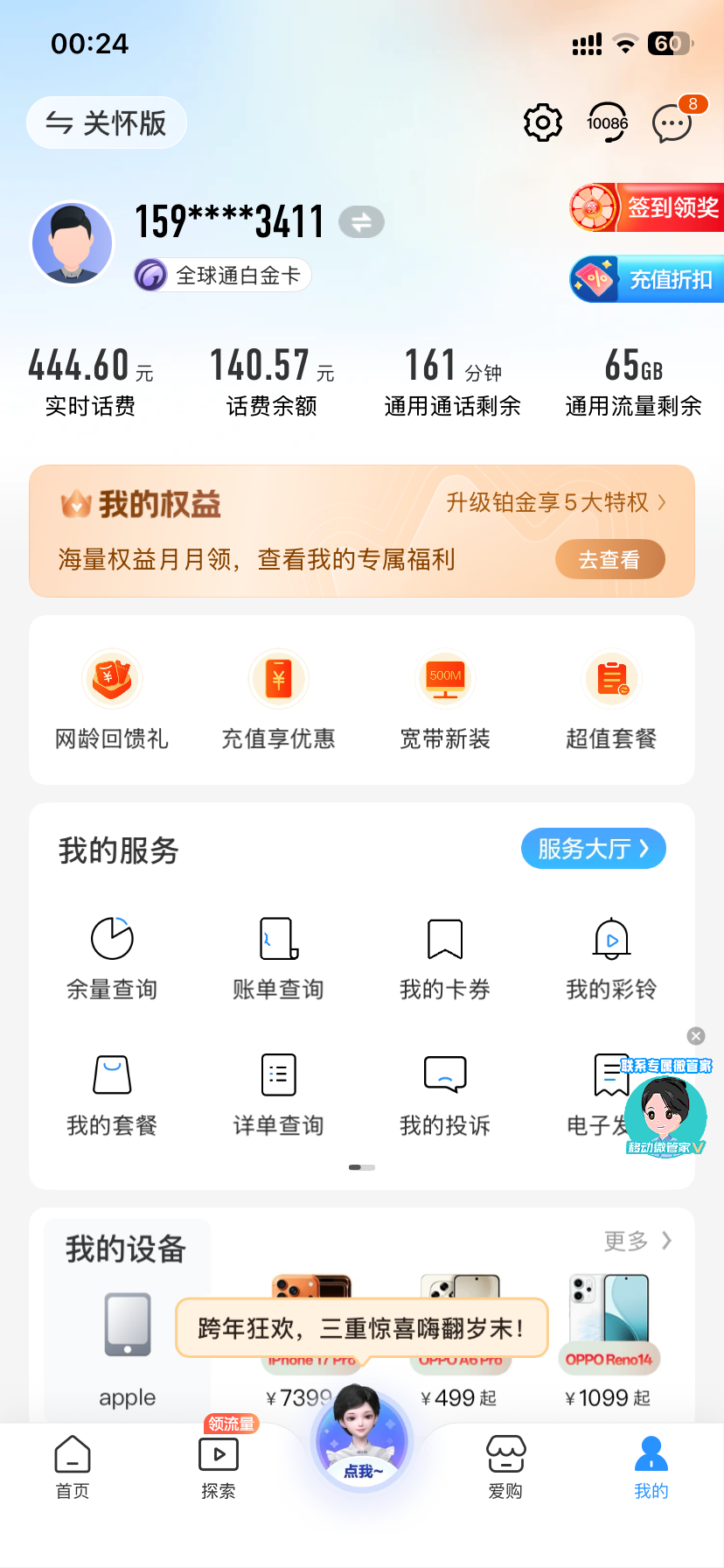Tap the switch account icon beside phone number
This screenshot has width=724, height=1568.
coord(361,222)
